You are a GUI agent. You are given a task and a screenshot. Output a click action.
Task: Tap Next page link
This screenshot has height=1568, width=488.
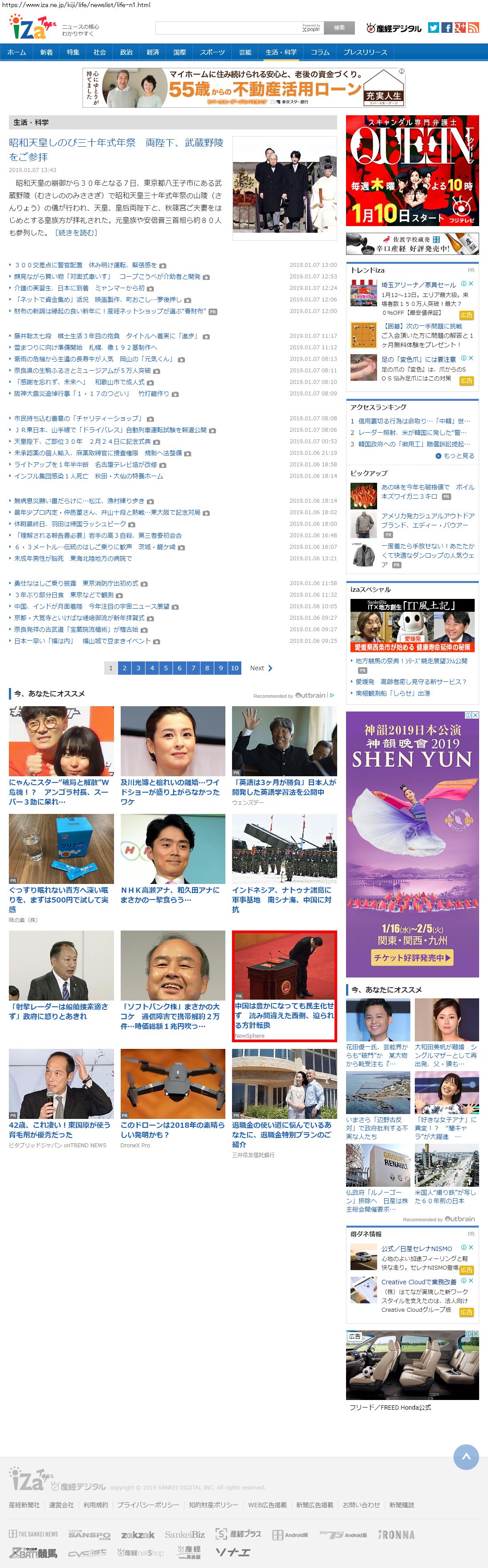[x=261, y=668]
